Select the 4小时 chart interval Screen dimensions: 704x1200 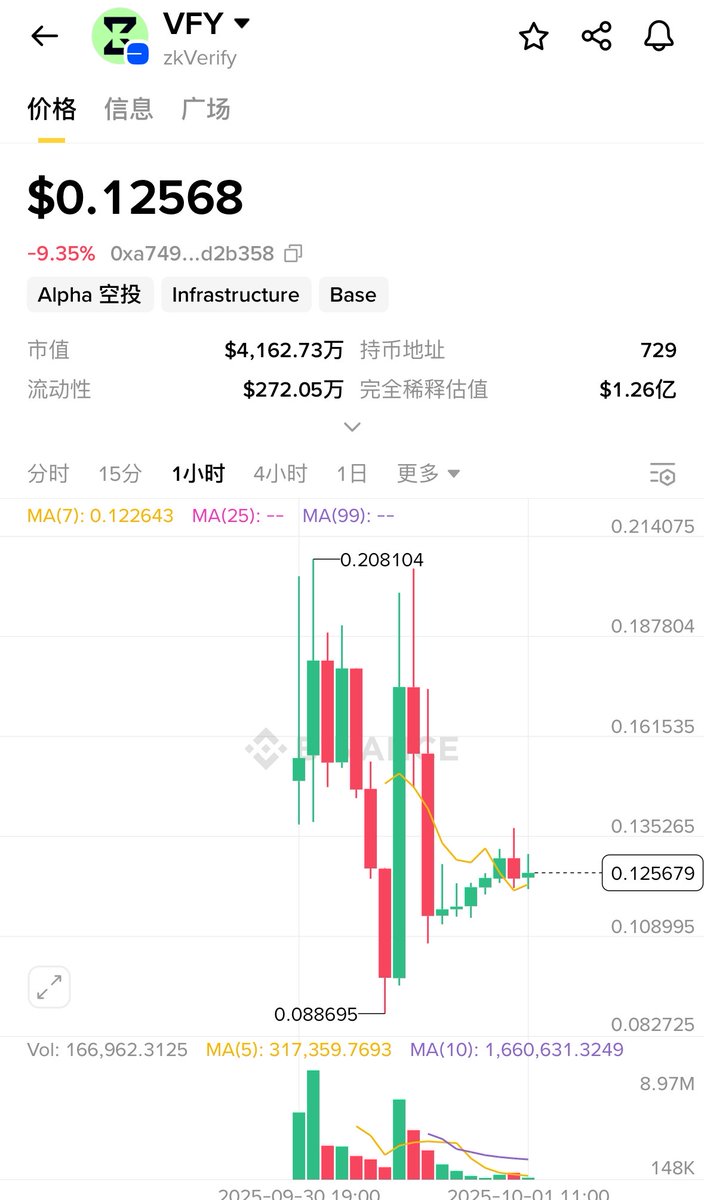pyautogui.click(x=280, y=474)
